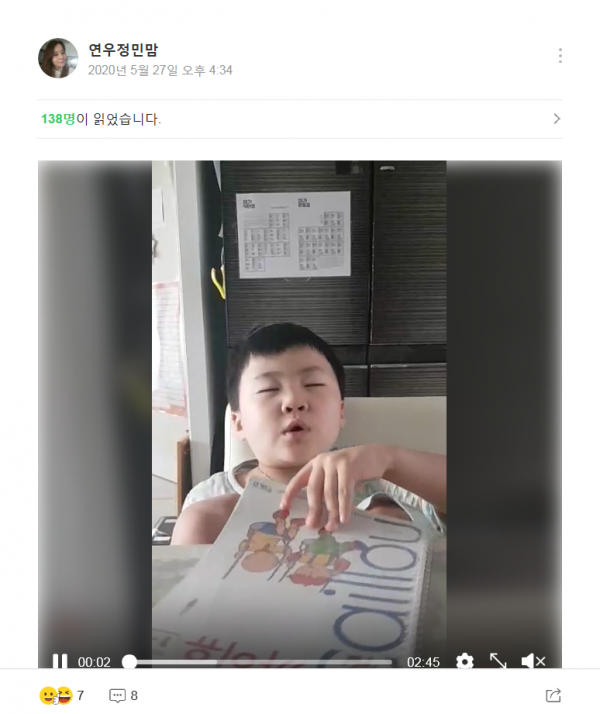
Task: Expand video to fullscreen
Action: (x=498, y=661)
